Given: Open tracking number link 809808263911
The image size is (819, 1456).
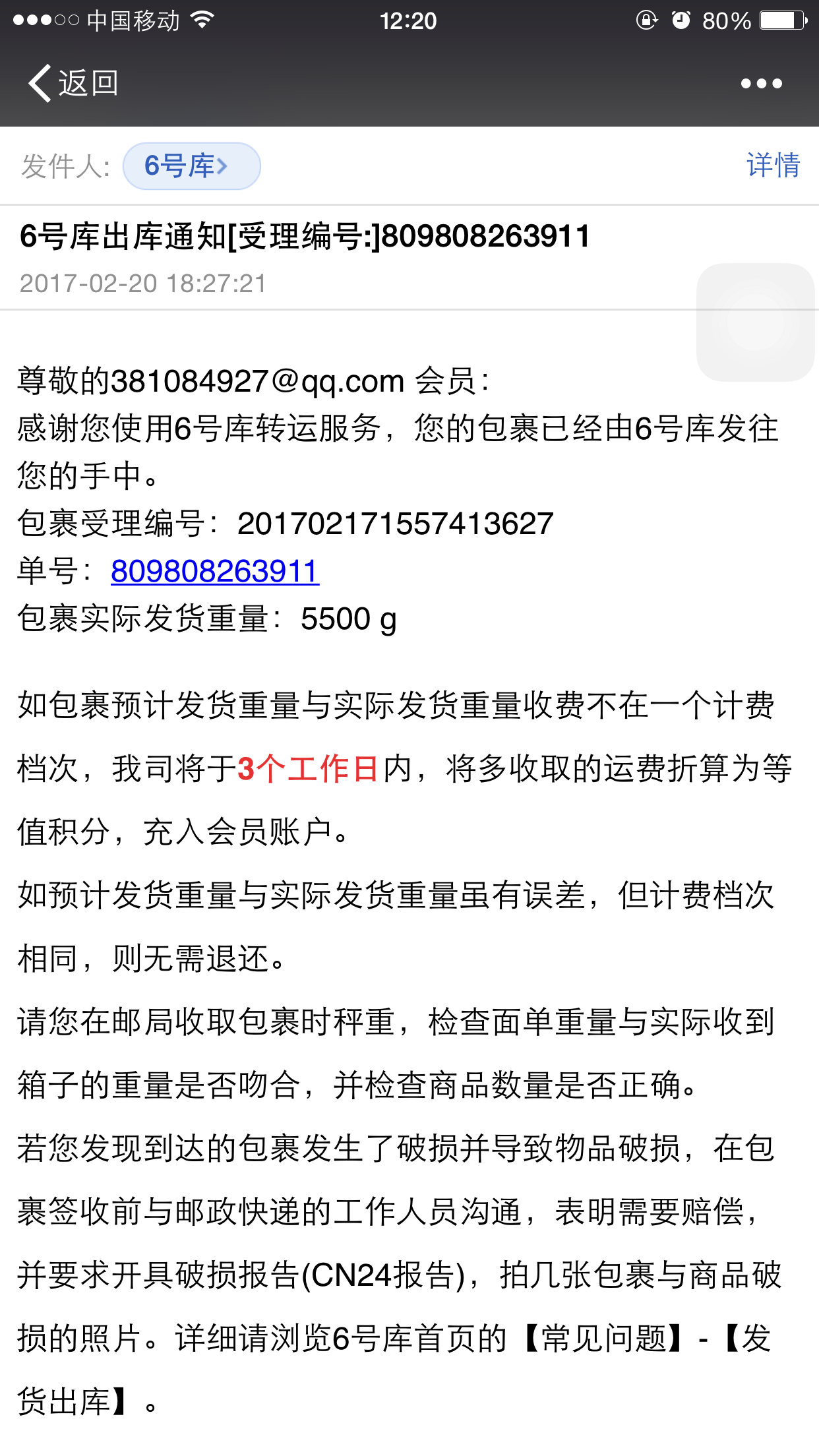Looking at the screenshot, I should click(215, 571).
